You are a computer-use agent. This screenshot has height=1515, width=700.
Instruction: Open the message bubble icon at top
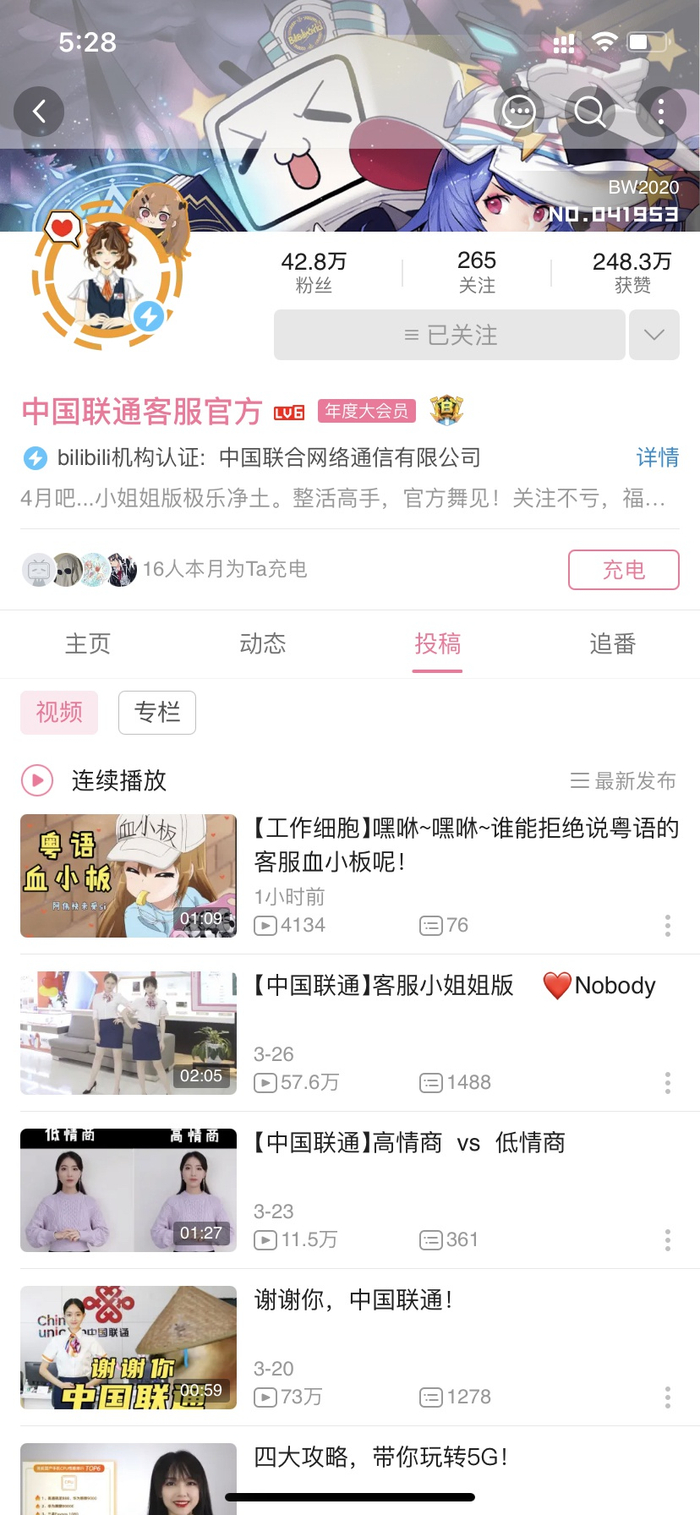519,111
